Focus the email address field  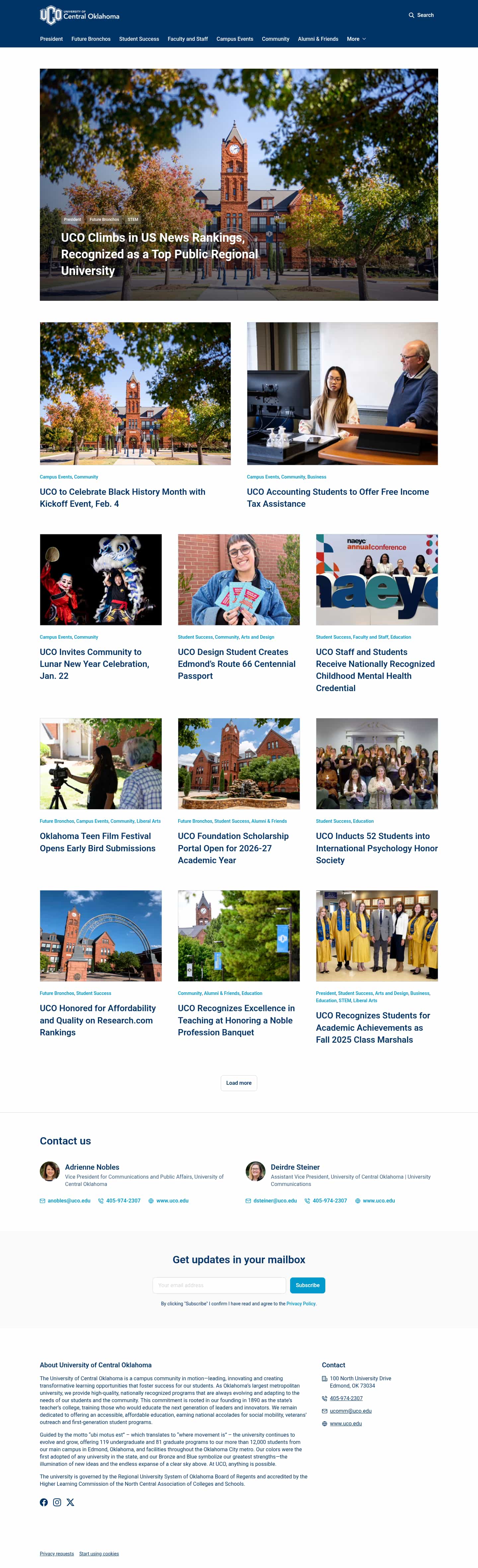coord(219,1285)
